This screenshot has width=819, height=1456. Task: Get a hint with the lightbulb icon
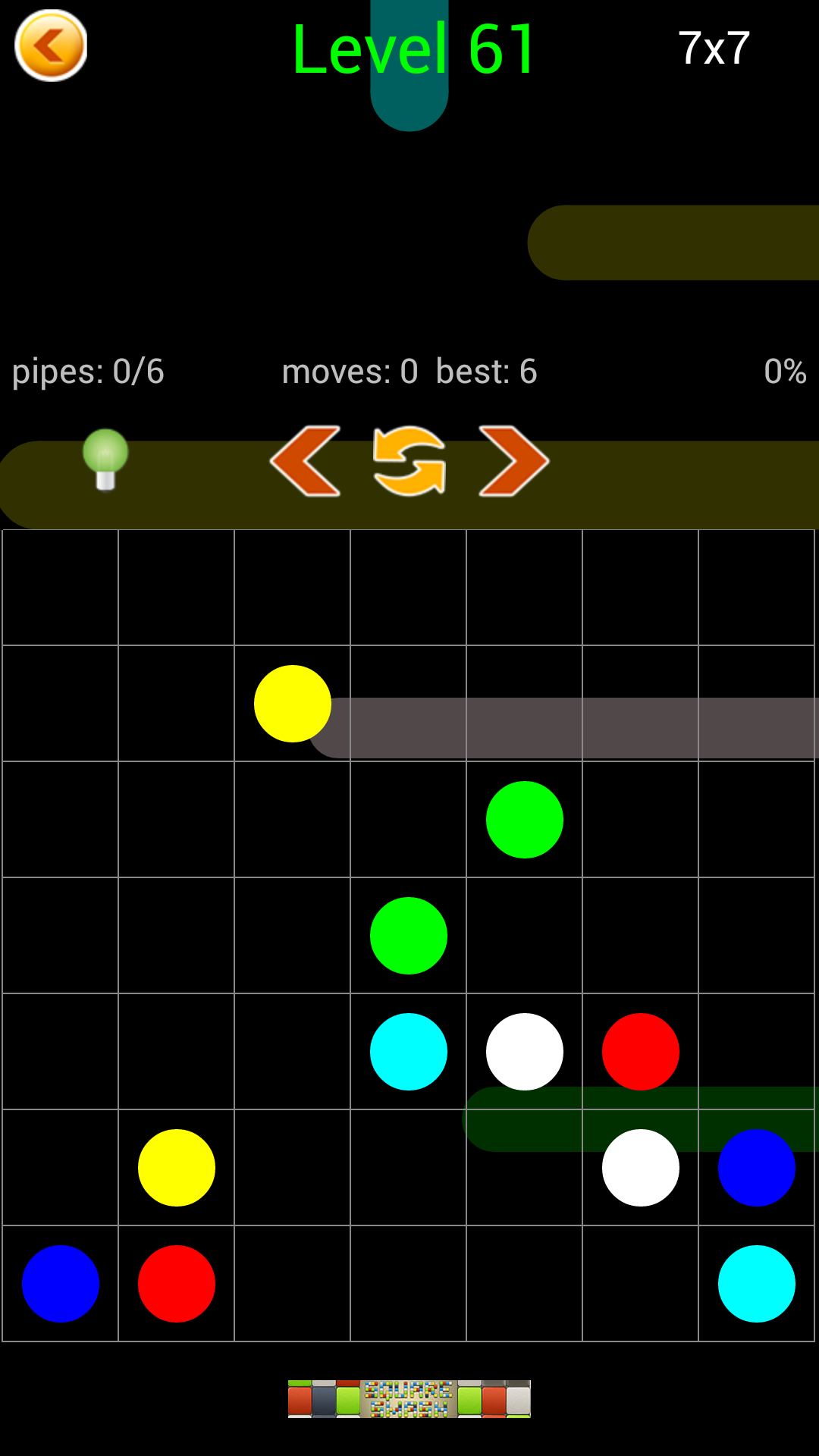(105, 460)
